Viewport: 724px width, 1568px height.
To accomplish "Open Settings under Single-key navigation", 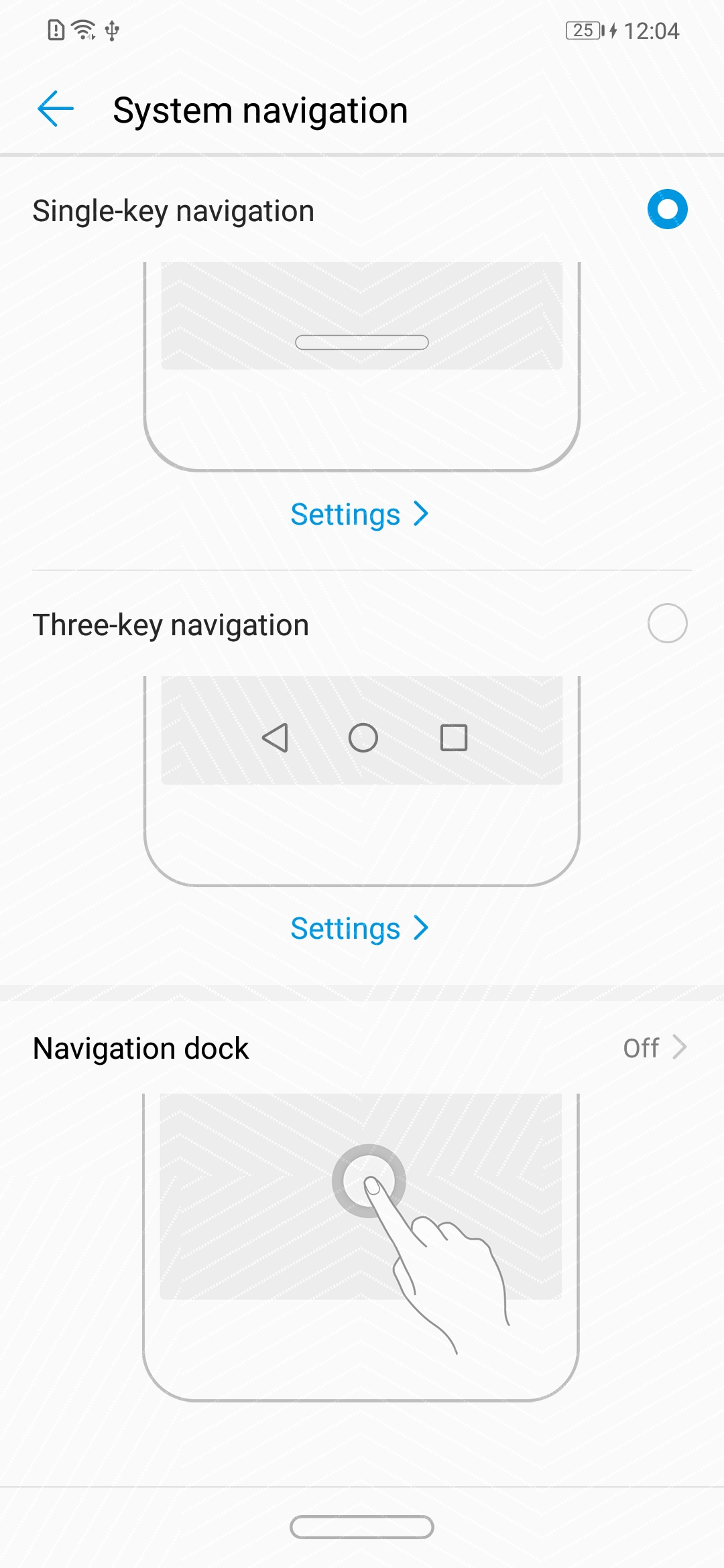I will (x=359, y=515).
